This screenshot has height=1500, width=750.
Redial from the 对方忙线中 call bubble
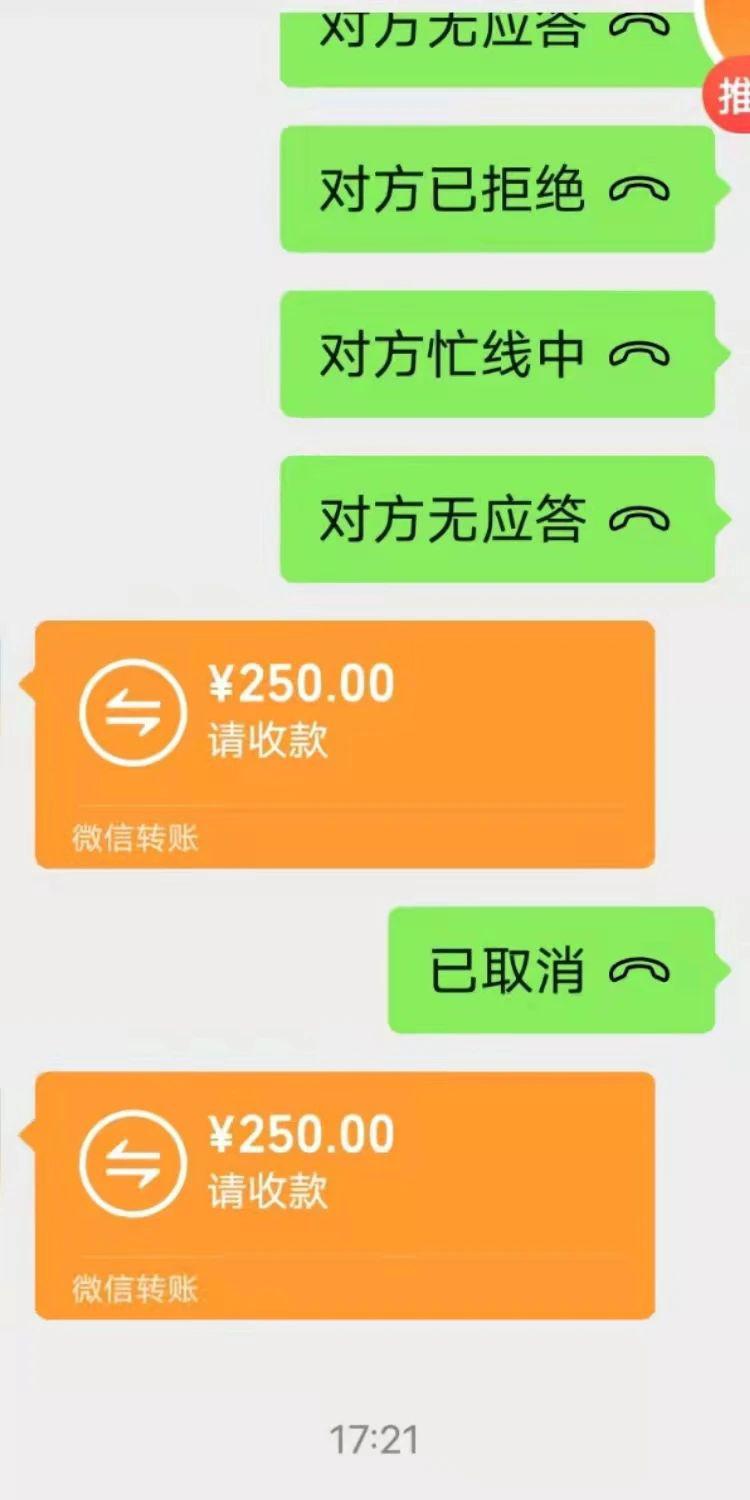(x=497, y=354)
